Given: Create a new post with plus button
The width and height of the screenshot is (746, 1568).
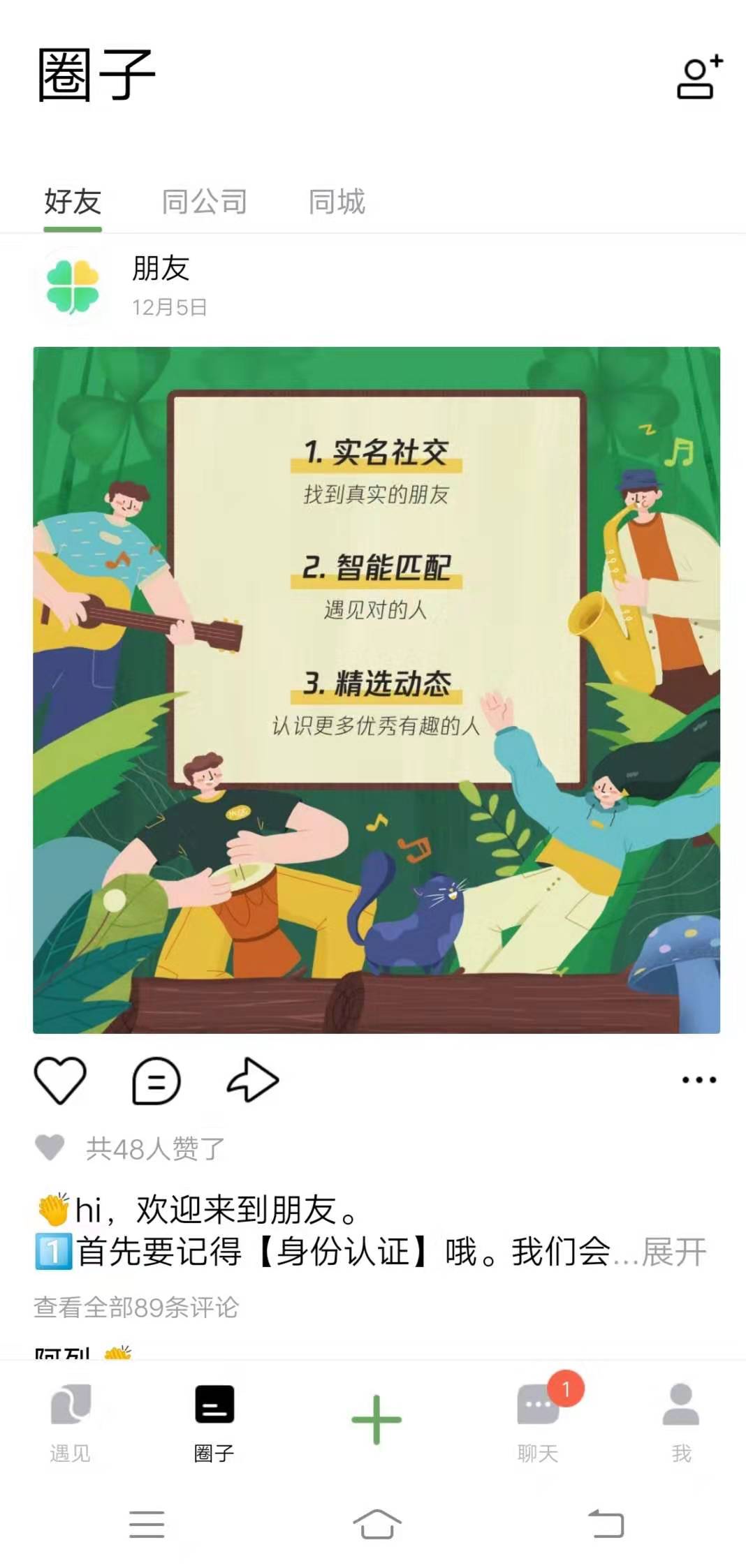Looking at the screenshot, I should (376, 1420).
